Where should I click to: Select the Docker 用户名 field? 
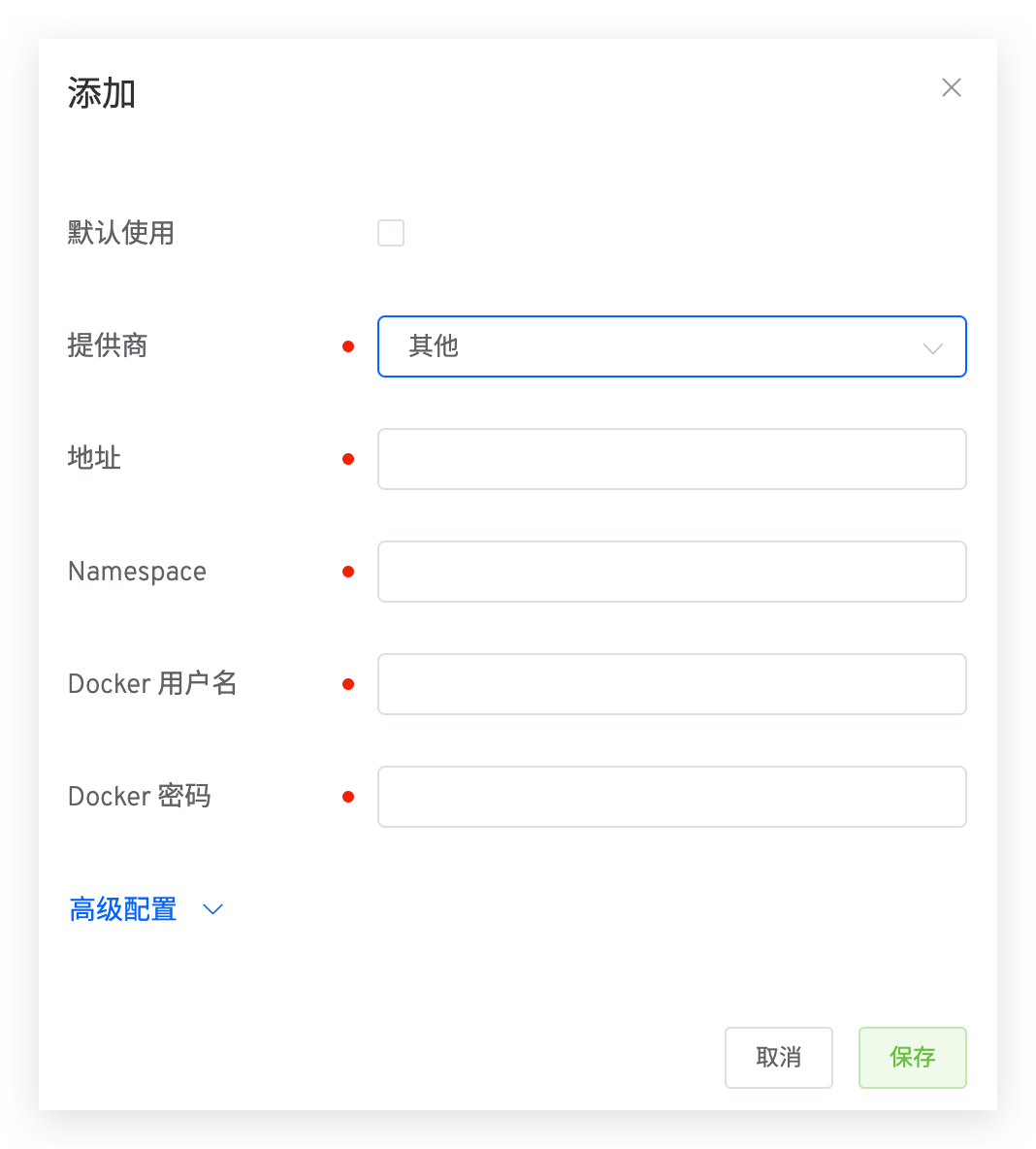click(x=671, y=684)
